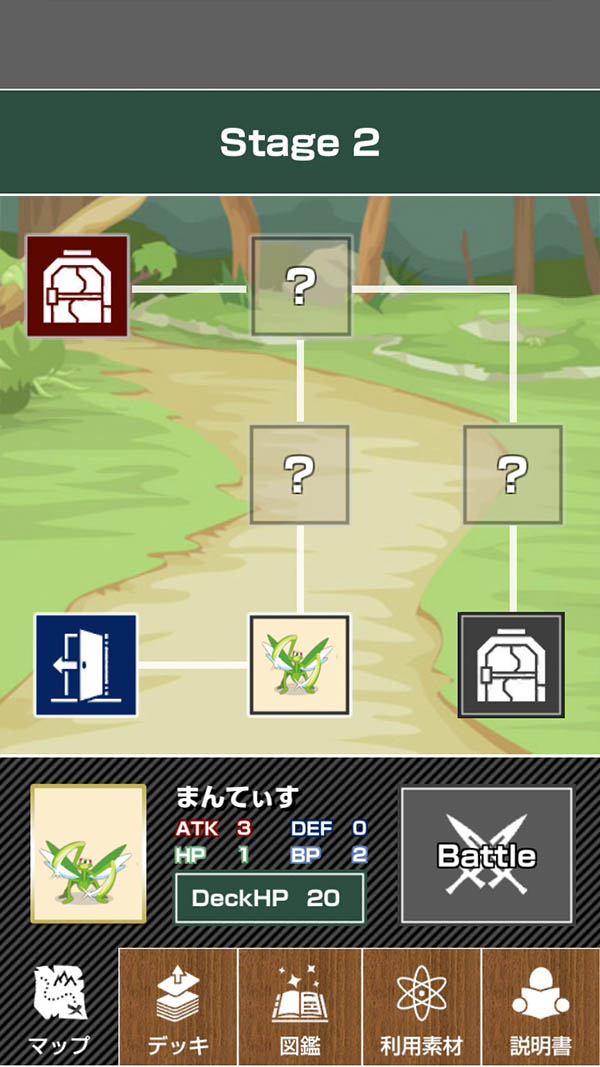This screenshot has width=600, height=1067.
Task: Go to the 利用素材 tab
Action: [x=421, y=1008]
